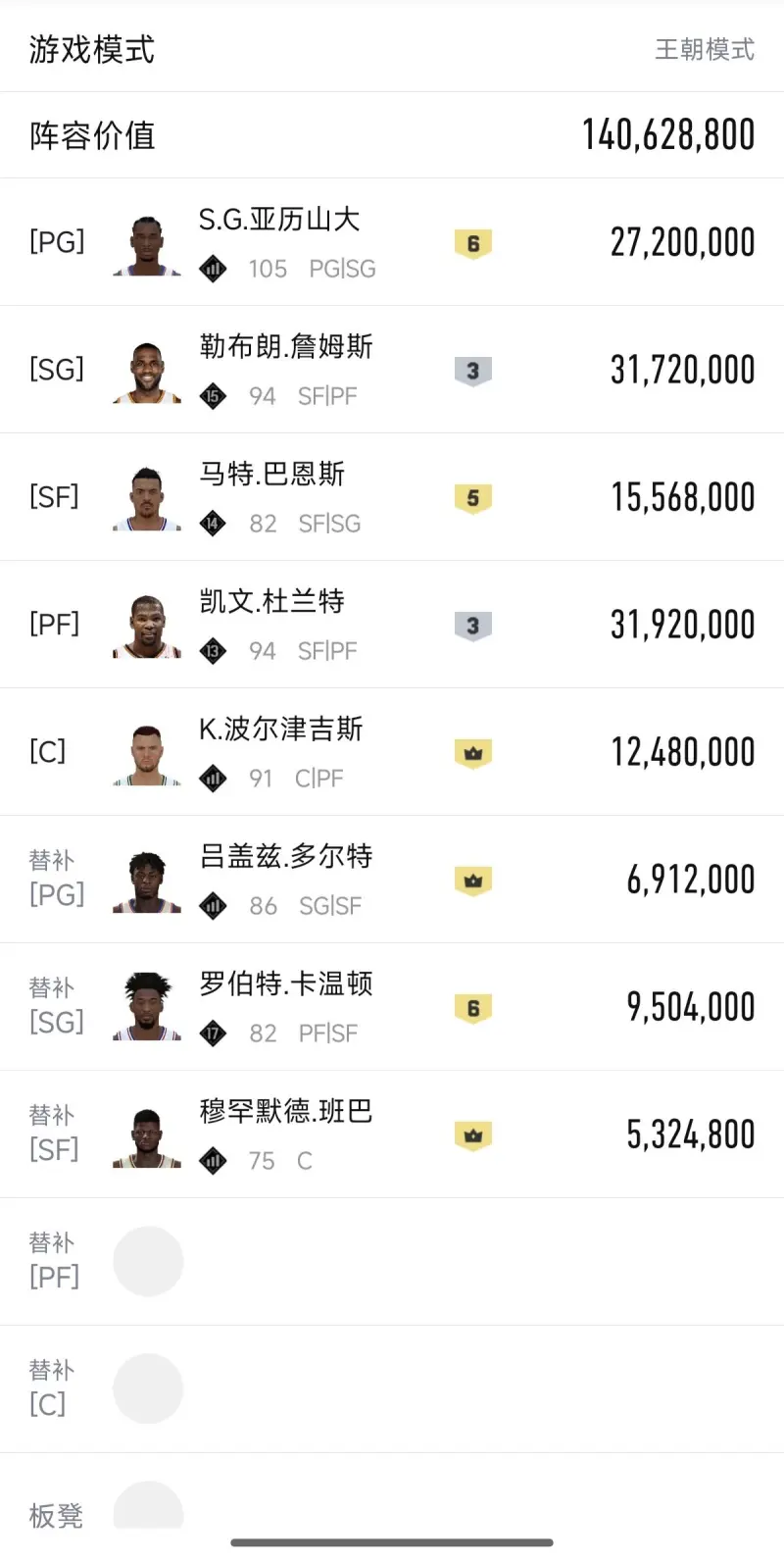The height and width of the screenshot is (1562, 784).
Task: Select substitute 罗伯特.卡温顿 row
Action: tap(392, 1007)
